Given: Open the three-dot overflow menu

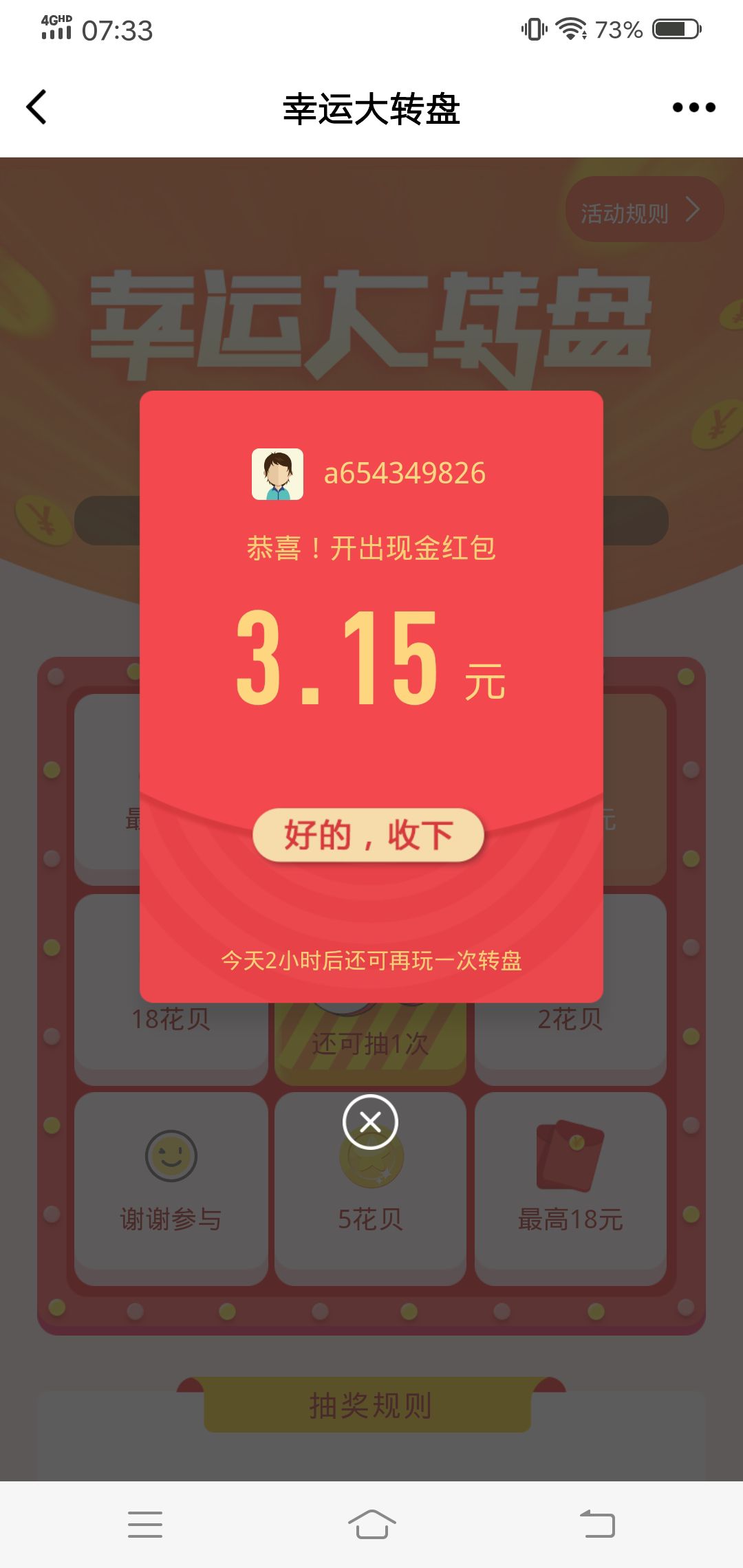Looking at the screenshot, I should coord(693,107).
